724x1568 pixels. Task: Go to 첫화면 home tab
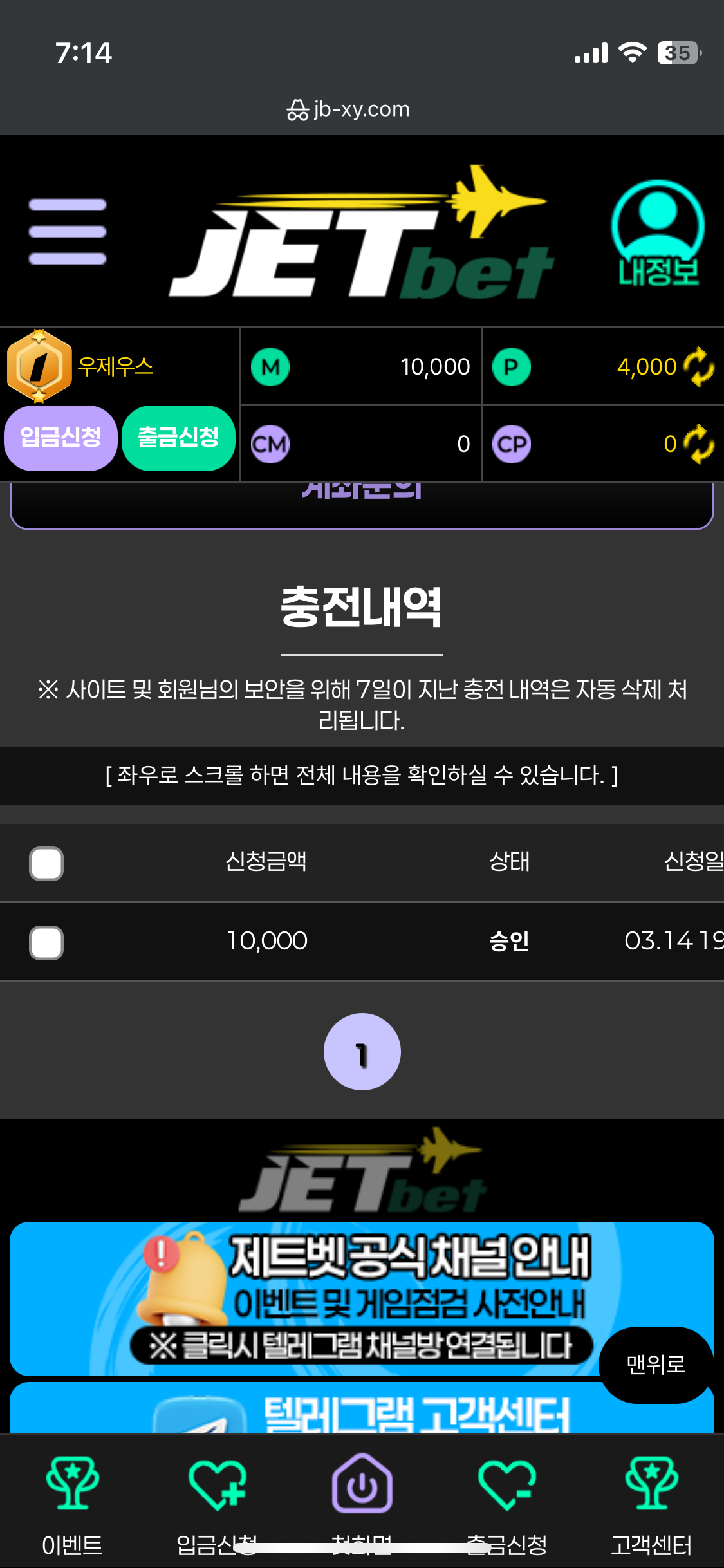pyautogui.click(x=362, y=1500)
